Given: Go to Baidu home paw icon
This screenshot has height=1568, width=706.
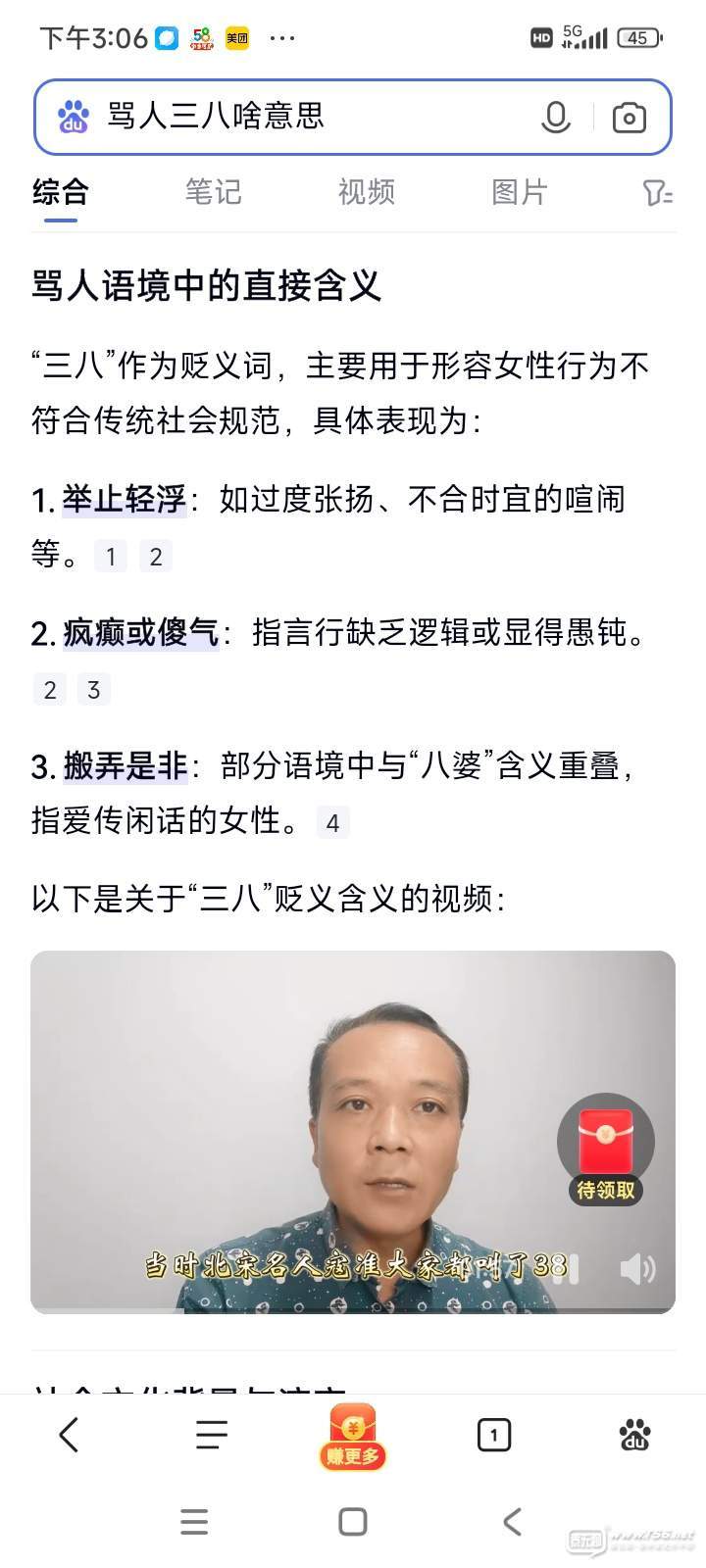Looking at the screenshot, I should [x=635, y=1436].
